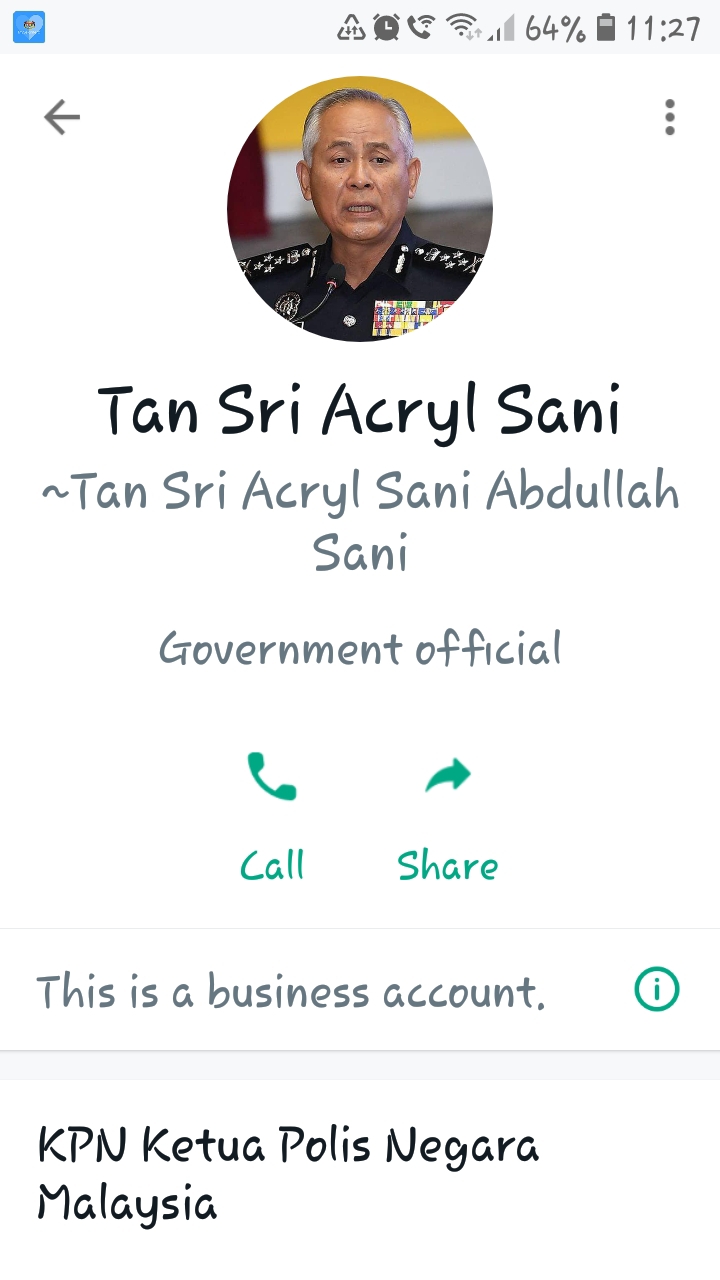Share this contact's profile
Viewport: 720px width, 1280px height.
(447, 808)
